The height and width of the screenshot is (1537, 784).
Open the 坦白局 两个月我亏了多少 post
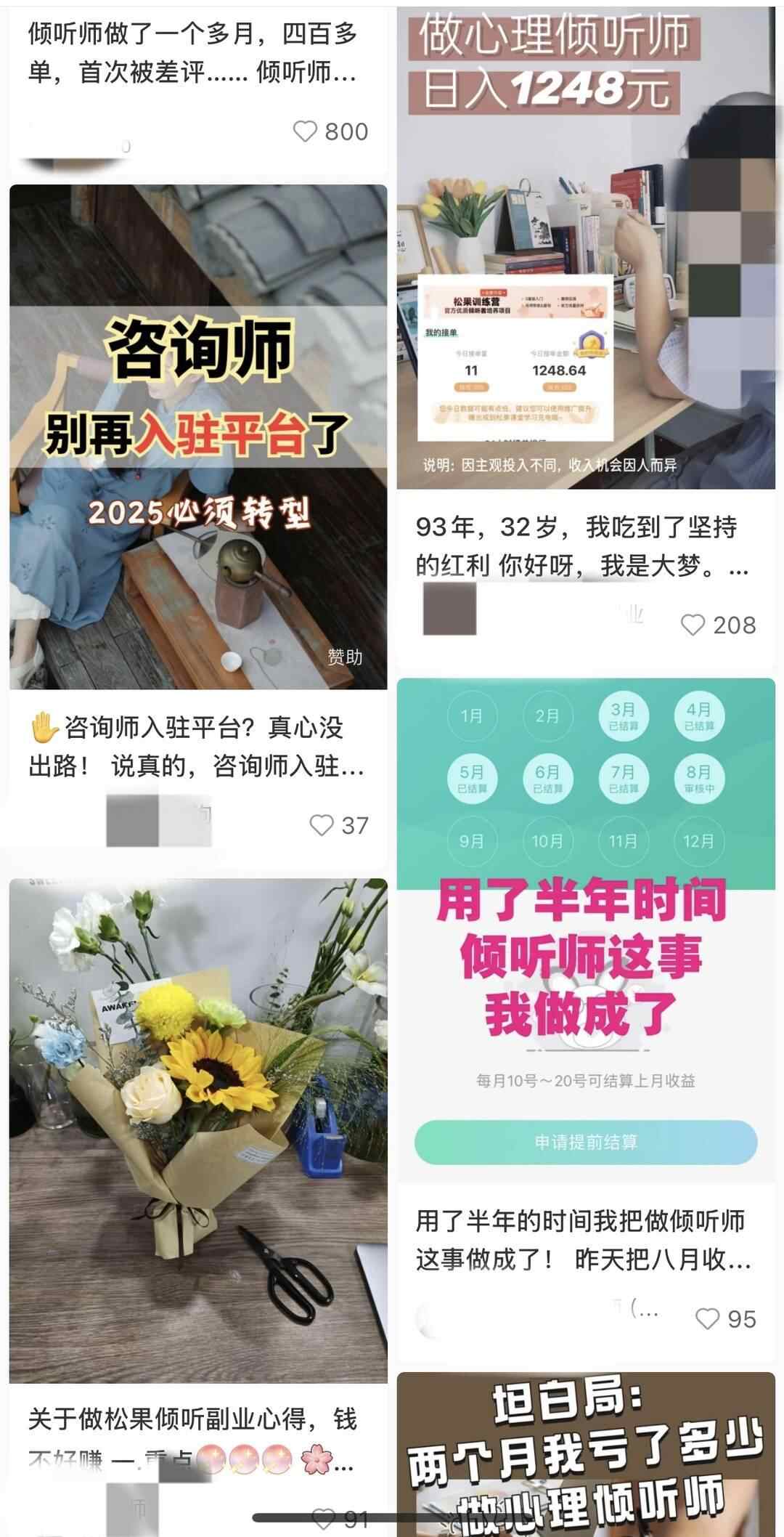coord(585,1453)
